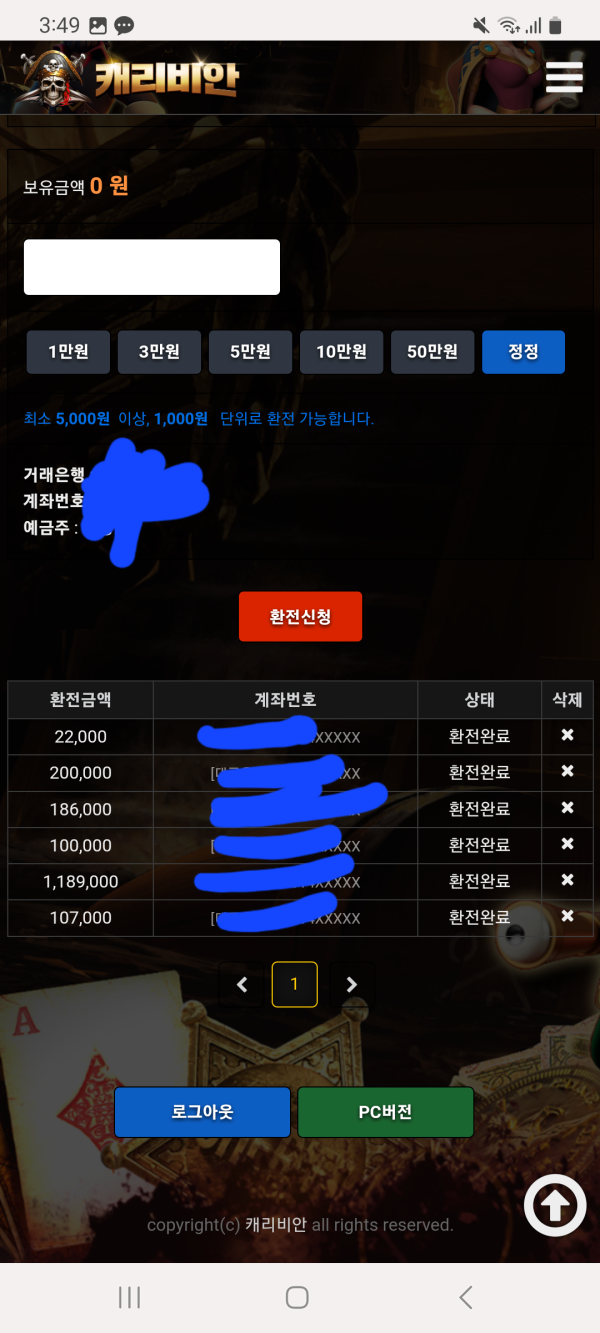
Task: Go to the next page arrow
Action: coord(351,985)
